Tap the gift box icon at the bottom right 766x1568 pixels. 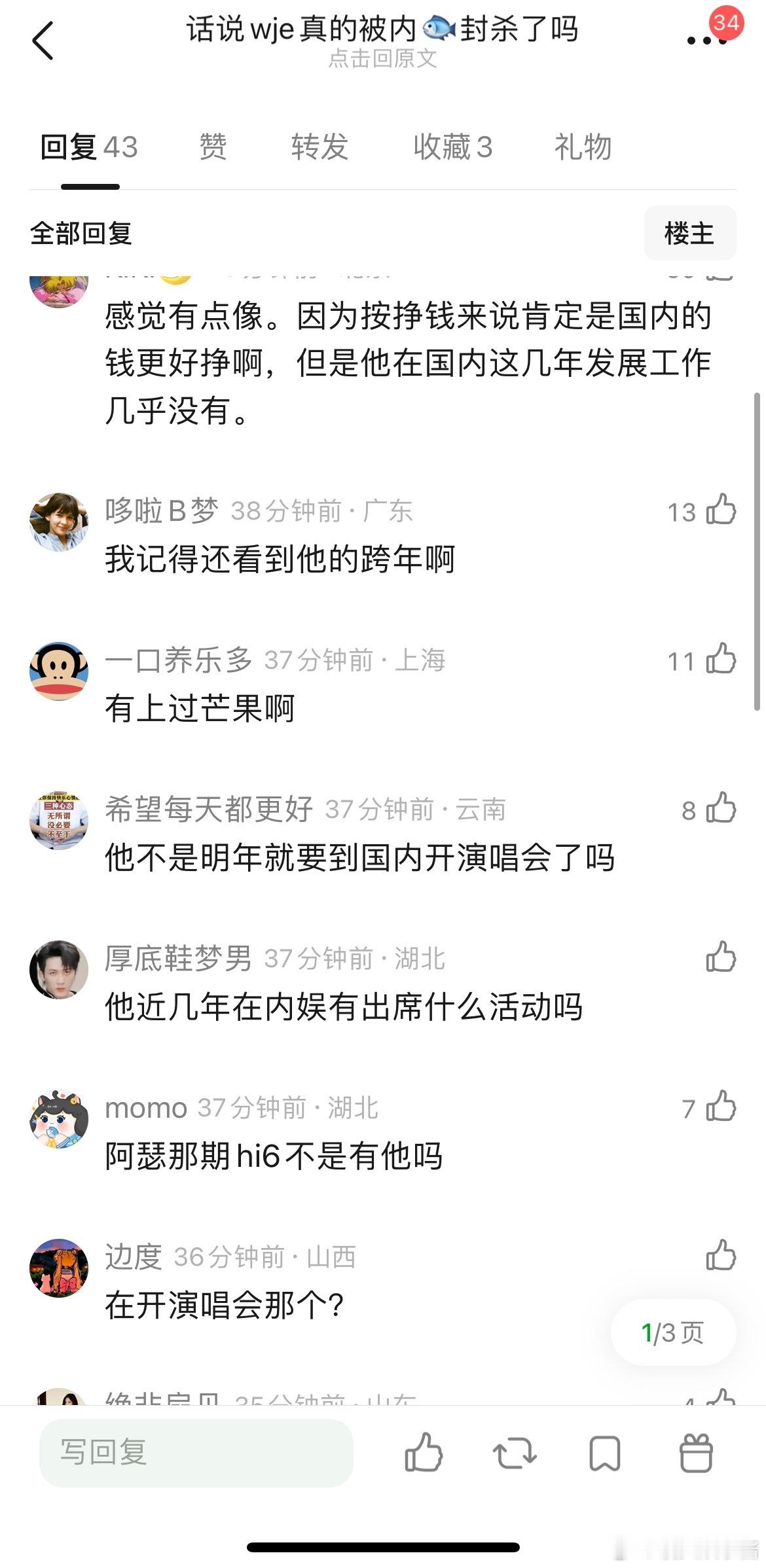[x=696, y=1453]
